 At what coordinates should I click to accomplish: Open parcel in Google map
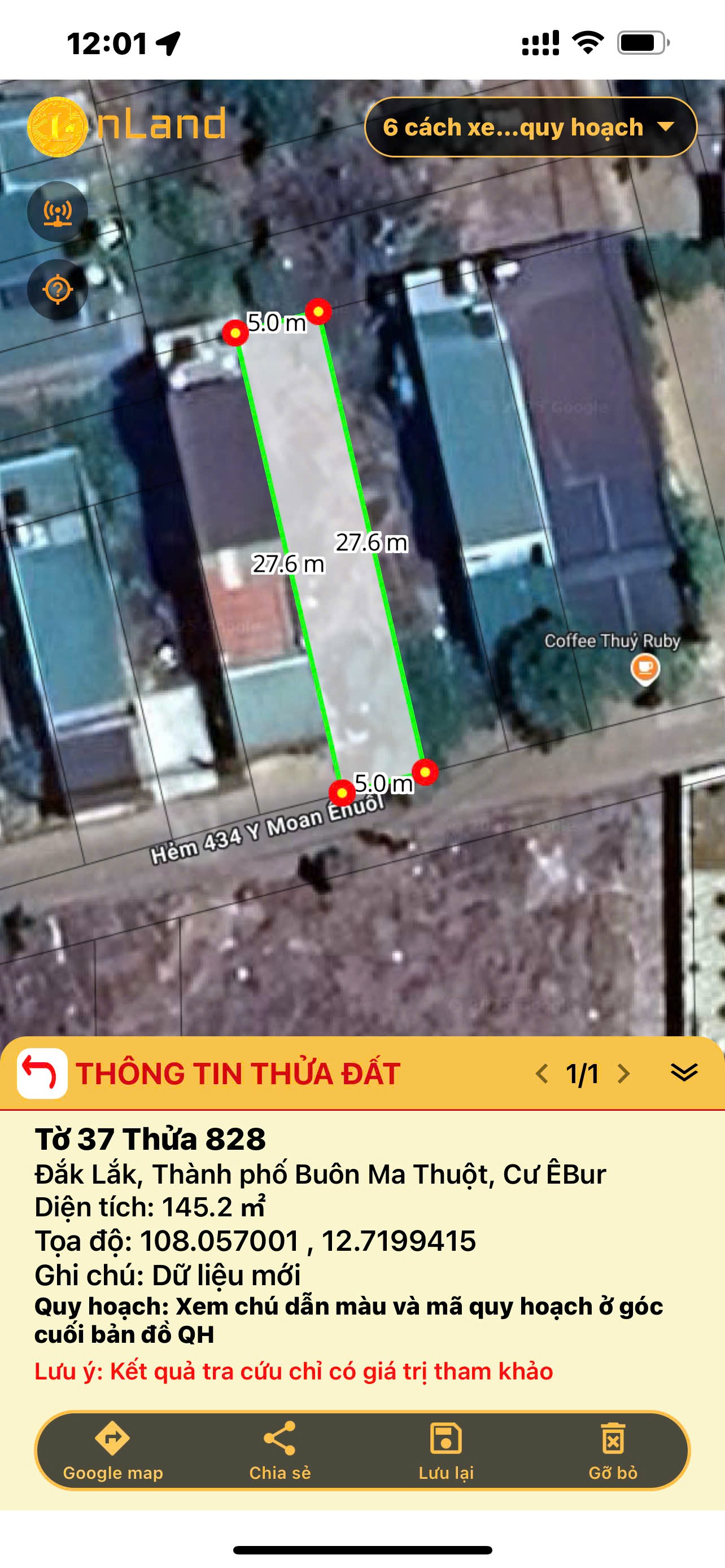pyautogui.click(x=113, y=1450)
